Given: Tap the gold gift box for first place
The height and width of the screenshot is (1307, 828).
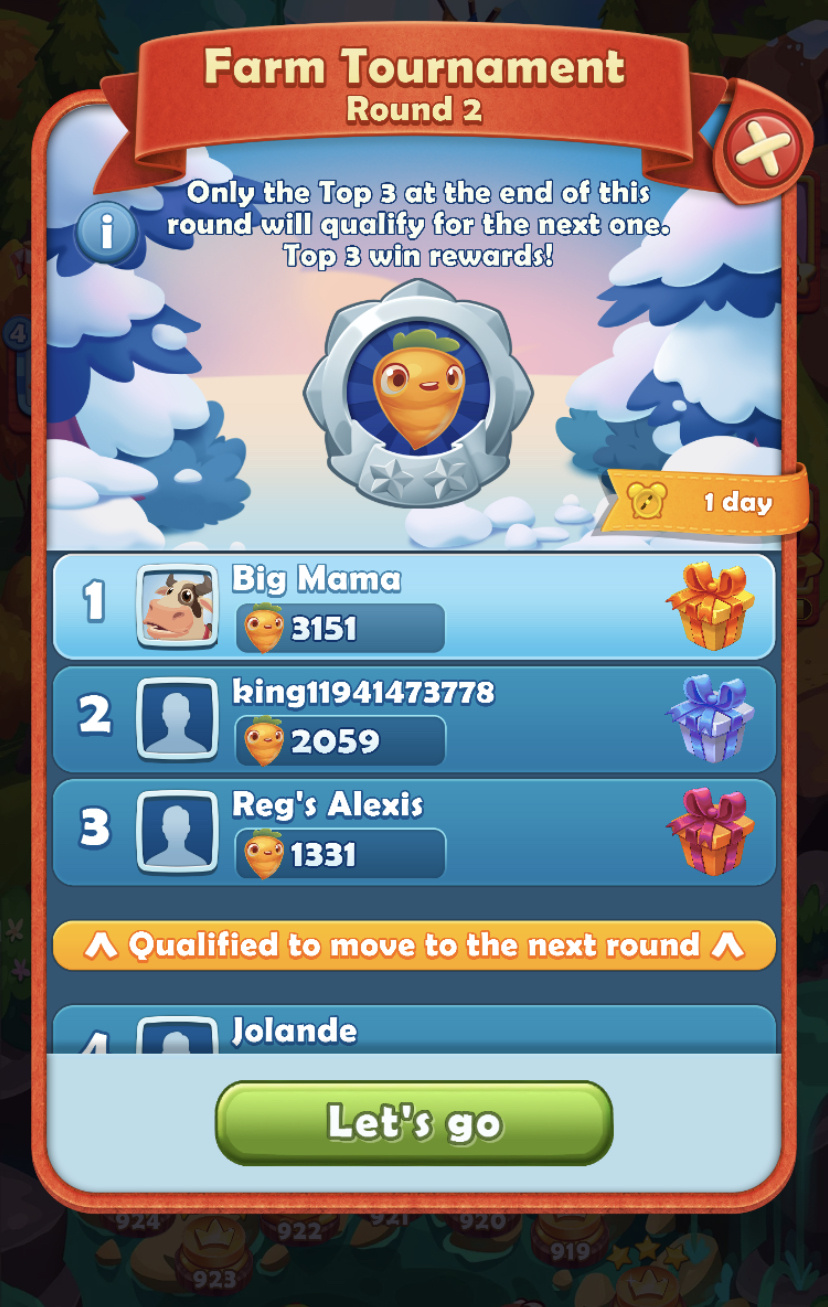Looking at the screenshot, I should [708, 605].
